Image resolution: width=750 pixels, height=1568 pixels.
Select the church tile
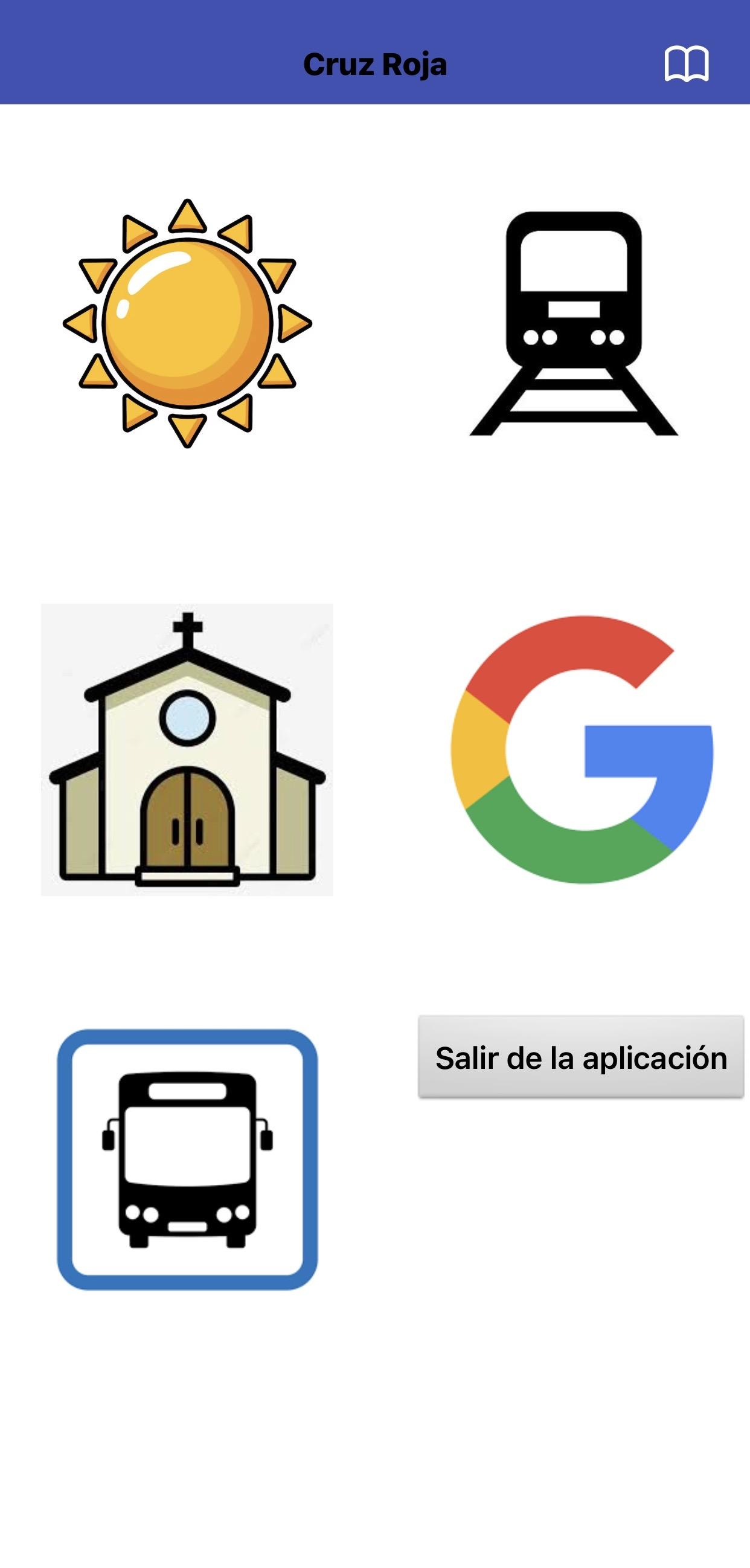(187, 749)
